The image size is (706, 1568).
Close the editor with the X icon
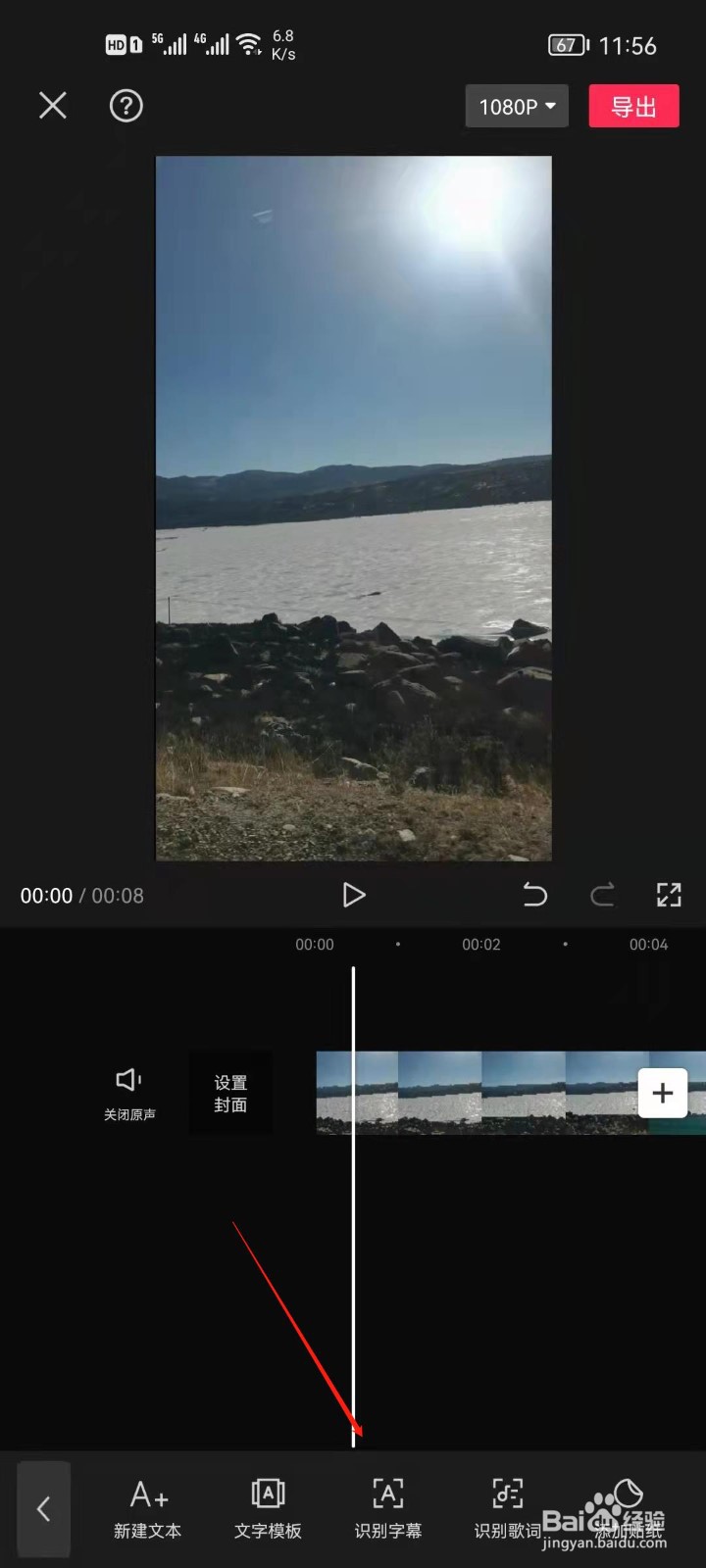52,106
